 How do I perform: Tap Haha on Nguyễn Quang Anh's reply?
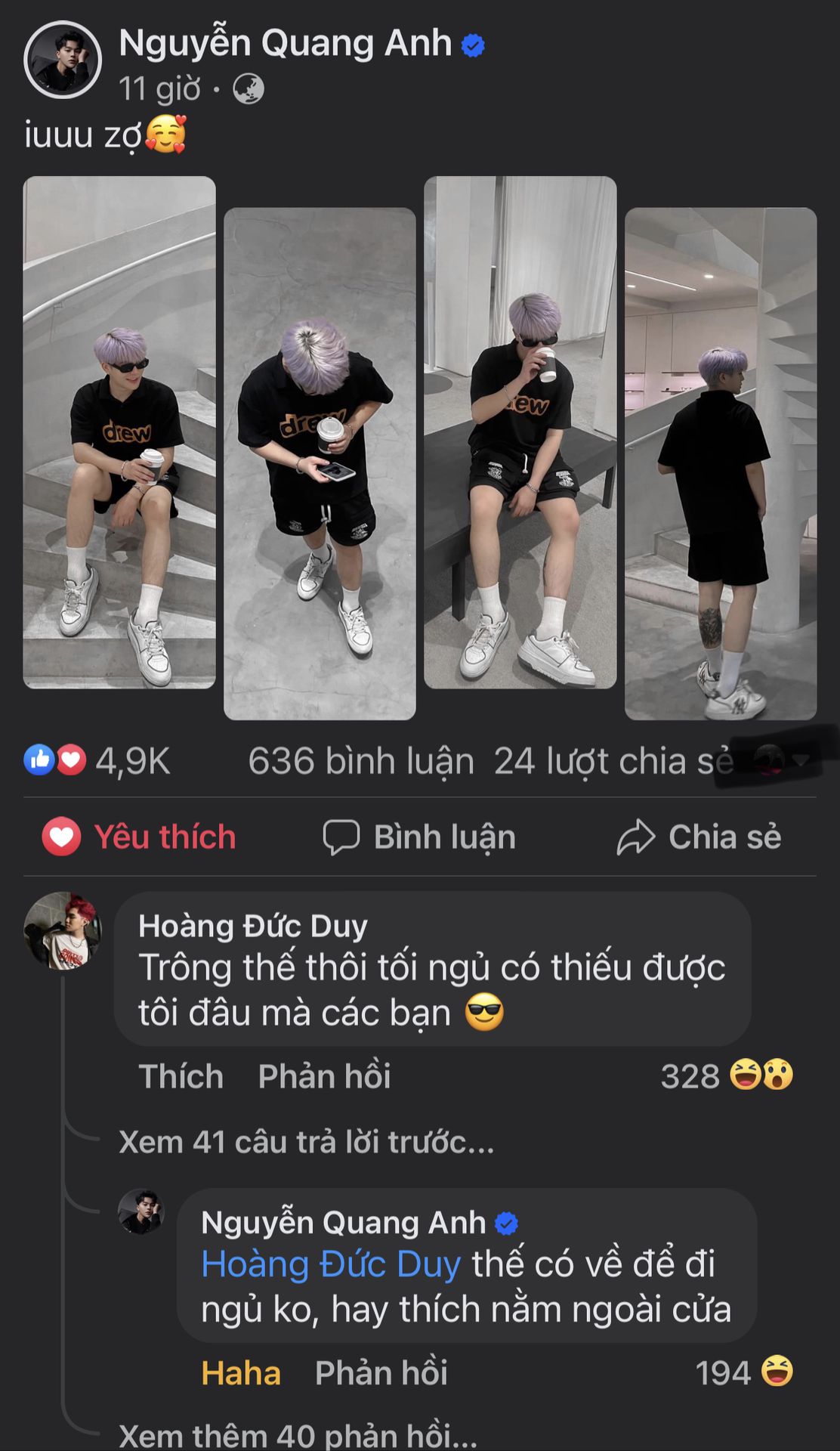(241, 1373)
